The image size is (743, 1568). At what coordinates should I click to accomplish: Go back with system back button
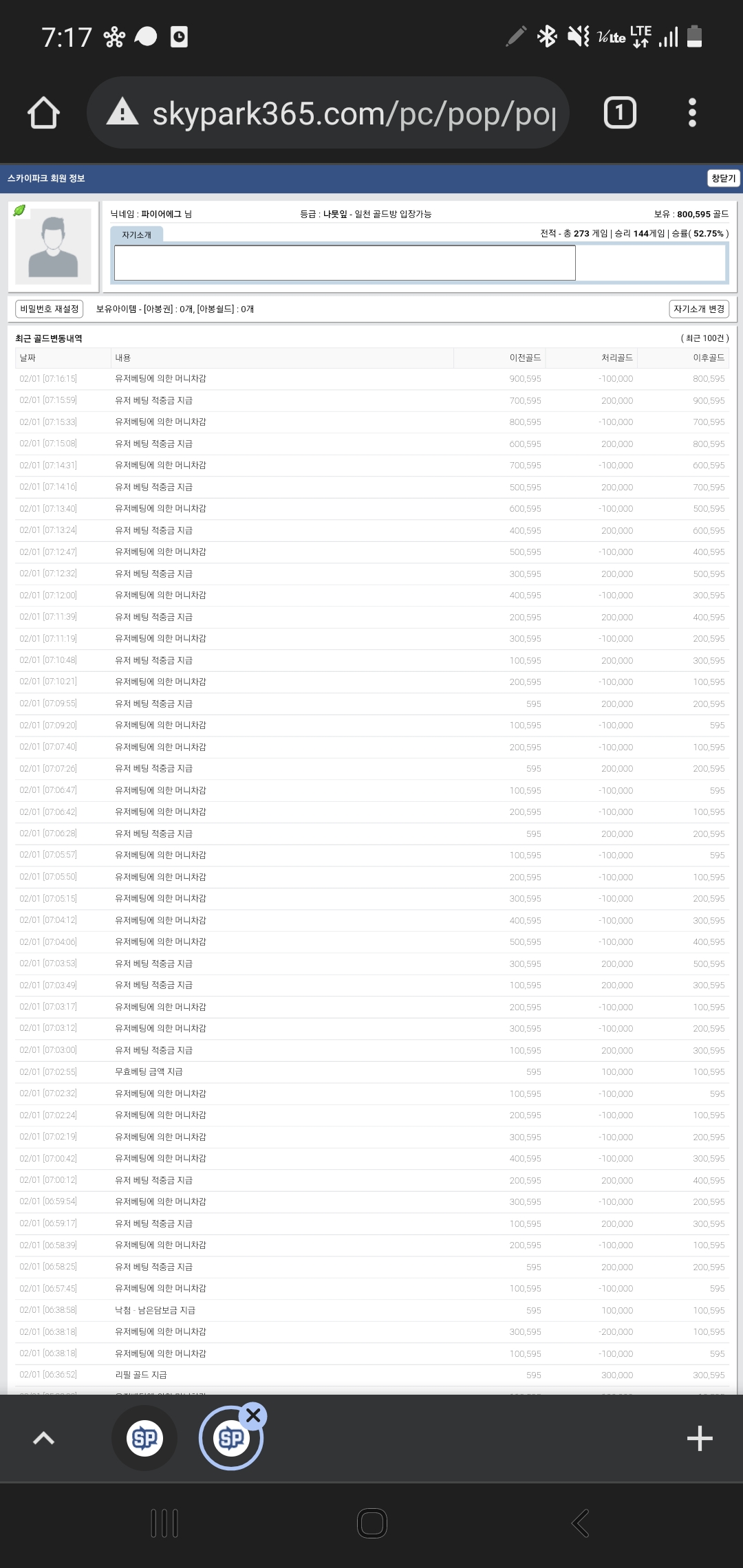coord(580,1523)
